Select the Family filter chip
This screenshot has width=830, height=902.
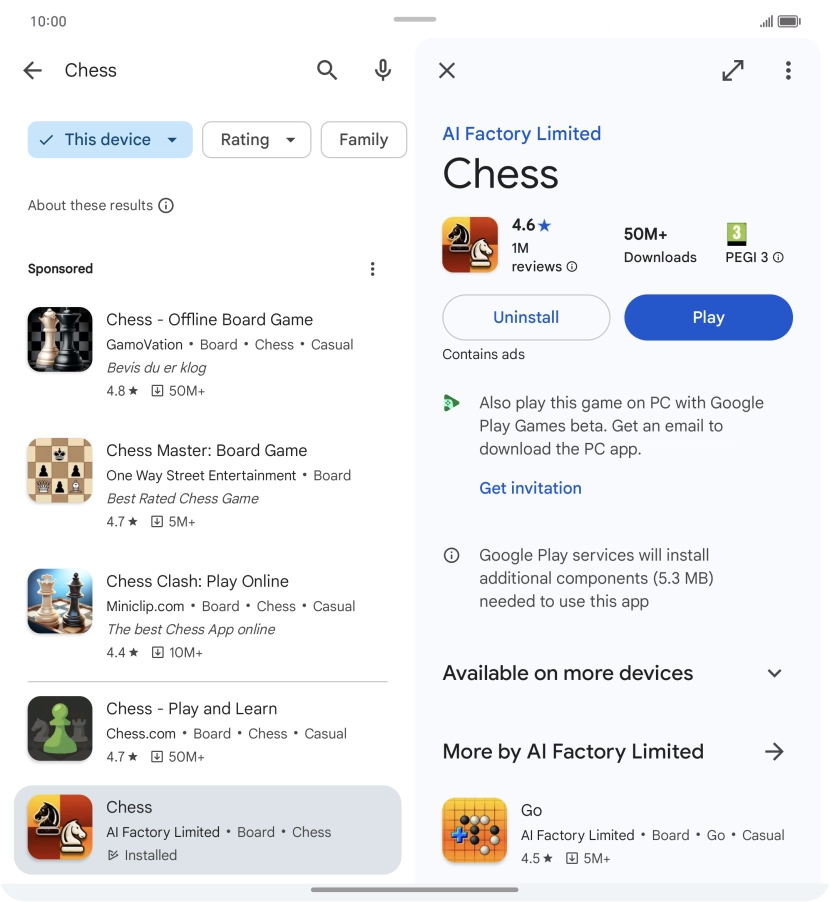click(x=363, y=140)
